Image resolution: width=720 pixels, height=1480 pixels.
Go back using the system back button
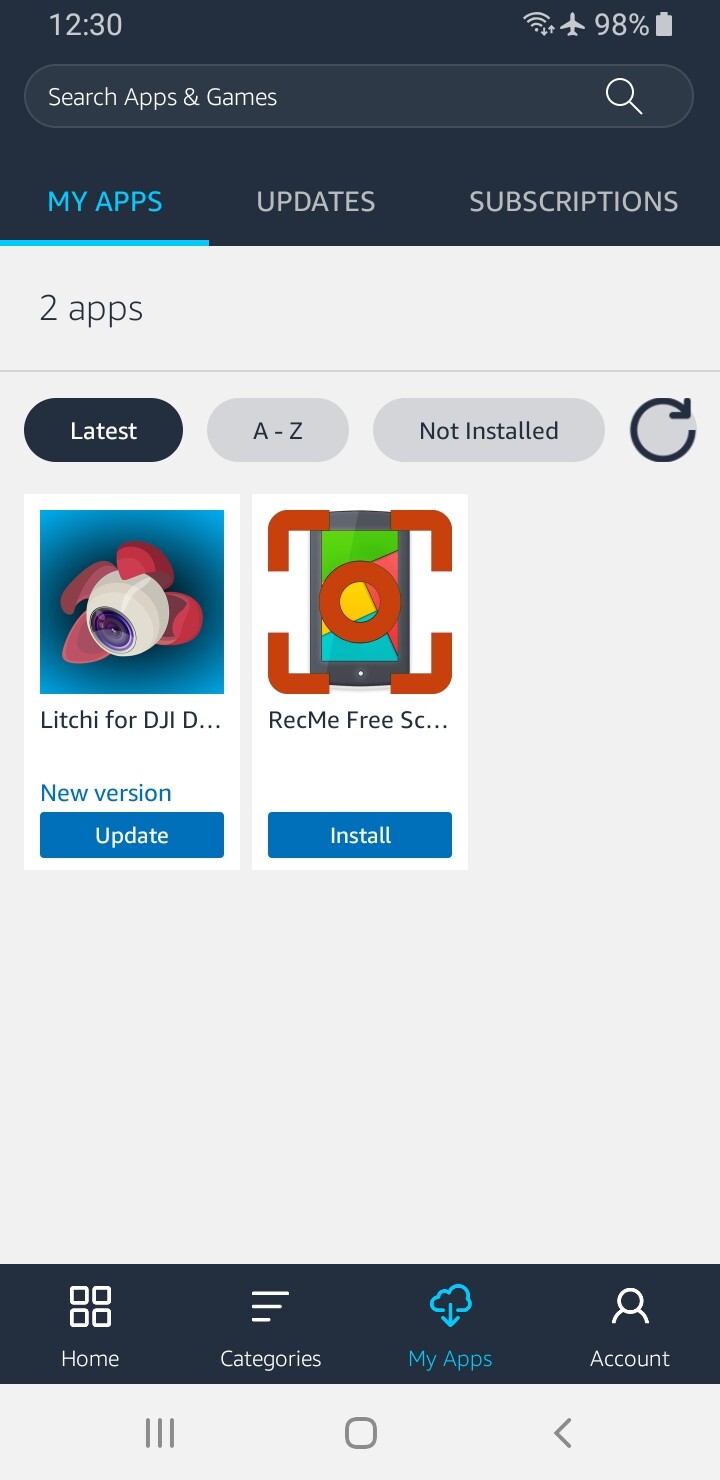click(563, 1433)
